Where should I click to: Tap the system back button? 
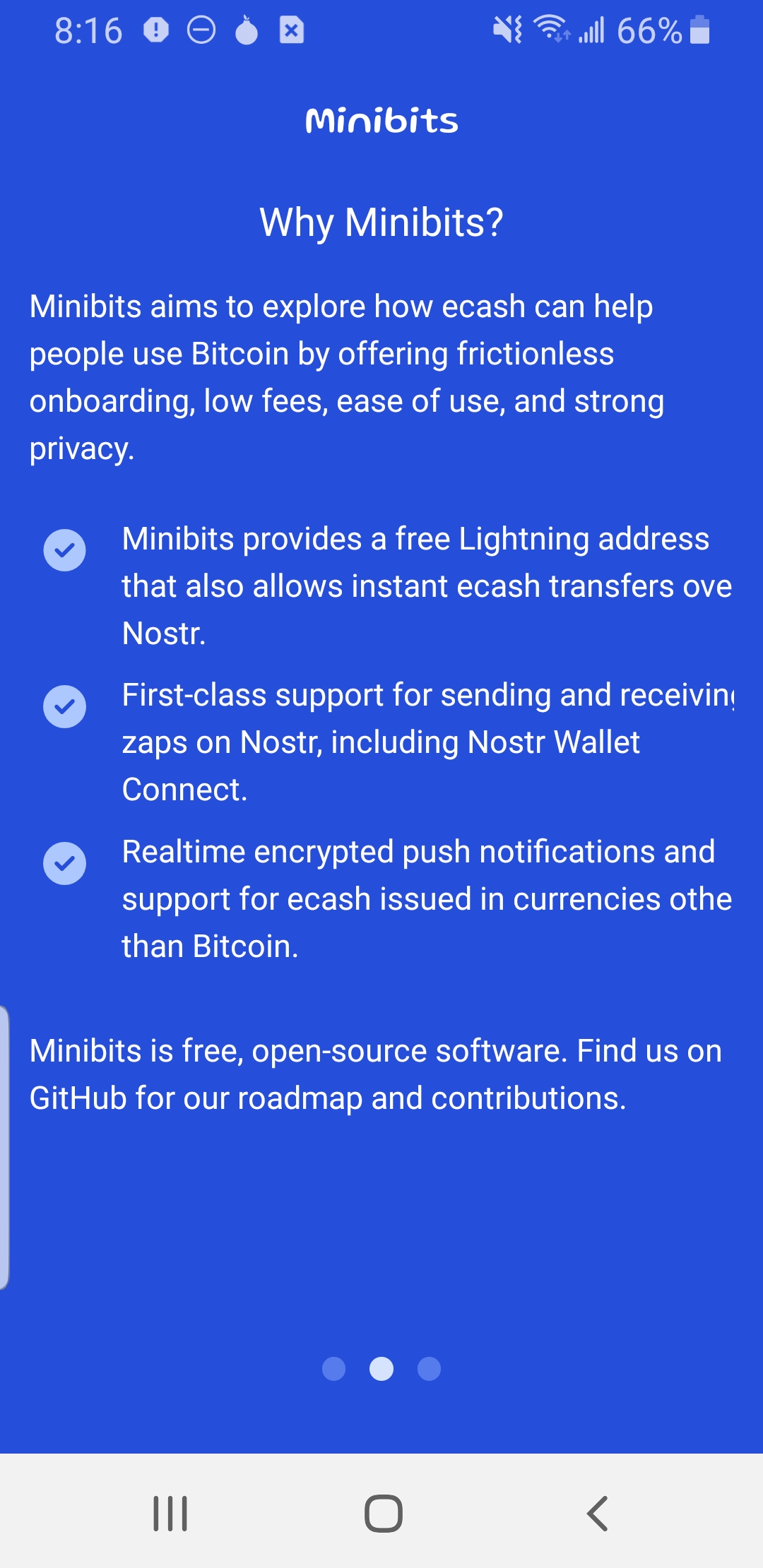tap(597, 1513)
